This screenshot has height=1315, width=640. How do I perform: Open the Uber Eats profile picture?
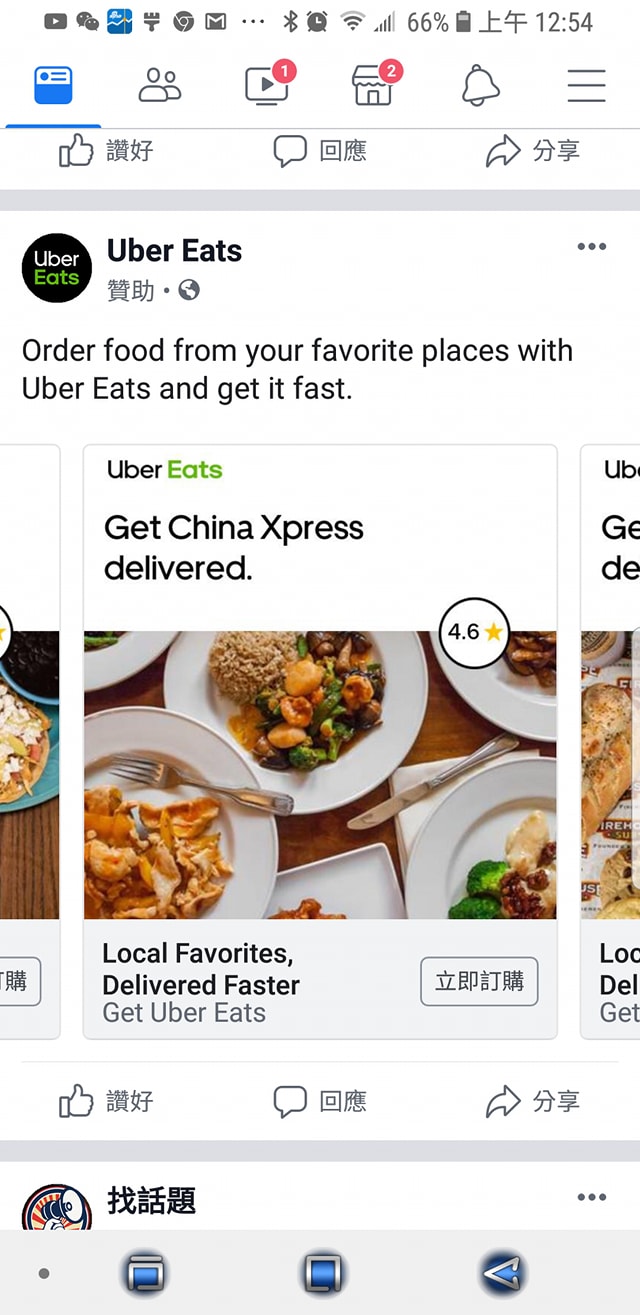tap(57, 268)
